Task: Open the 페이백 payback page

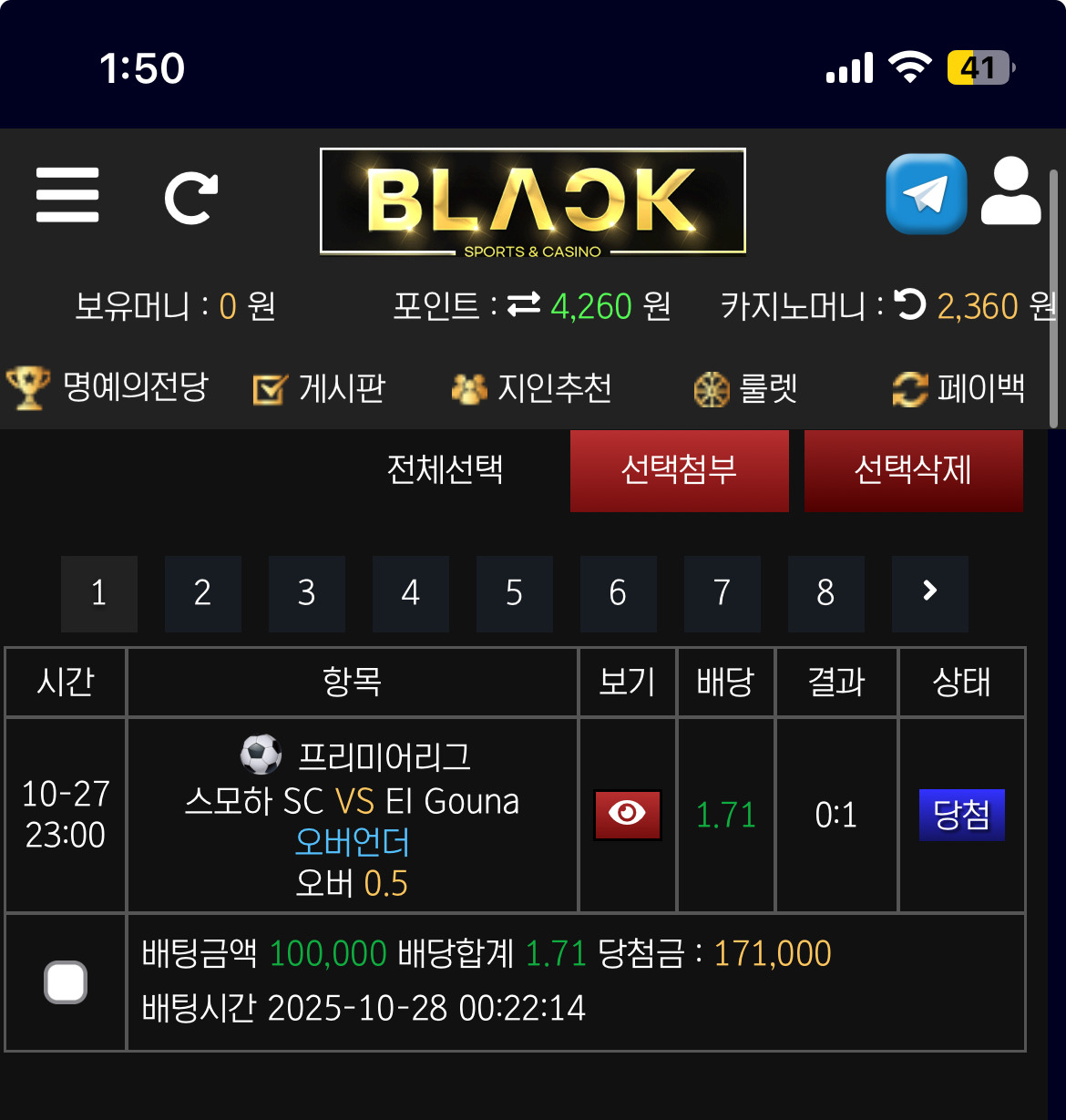Action: (958, 389)
